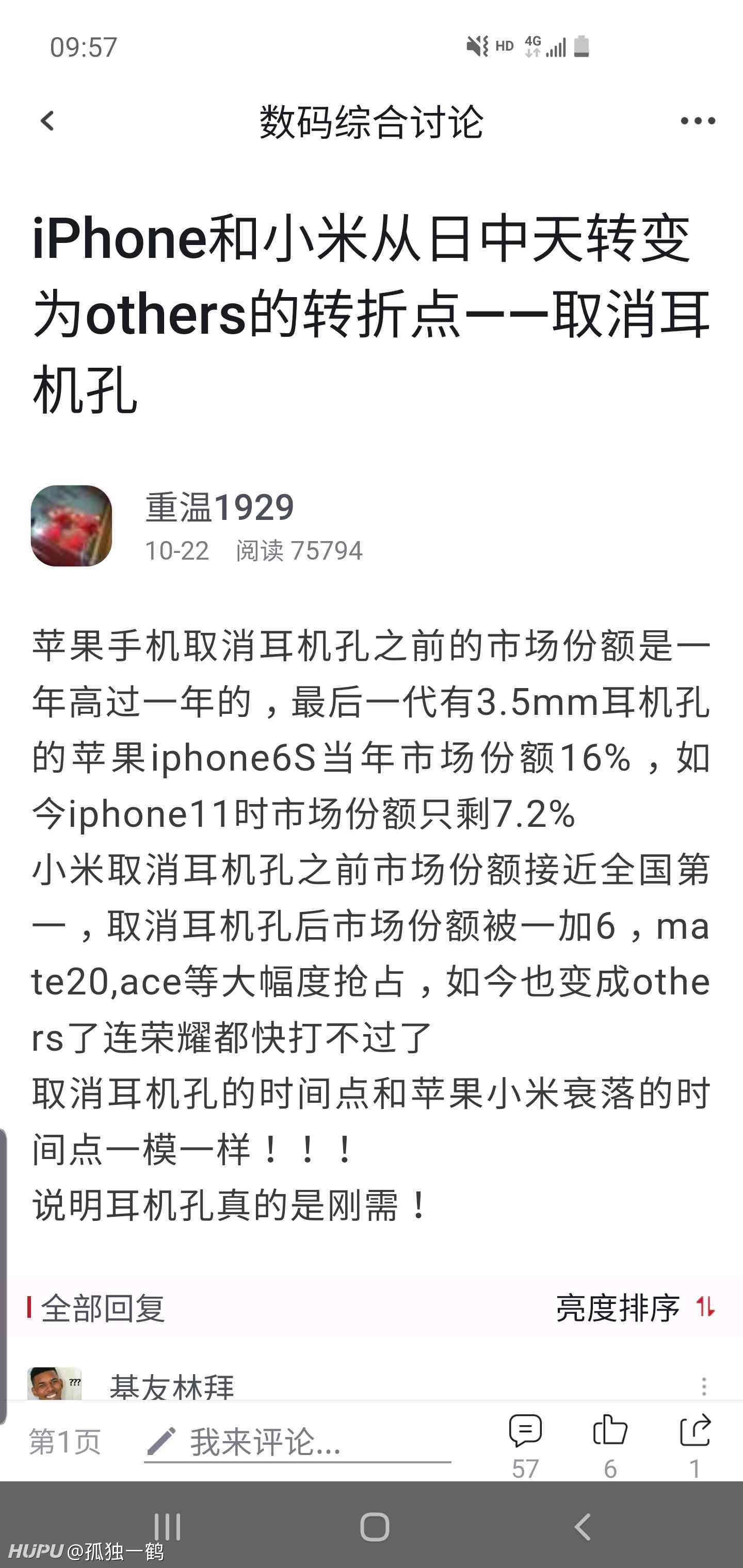Open author name 重温1929
Viewport: 743px width, 1568px height.
219,507
